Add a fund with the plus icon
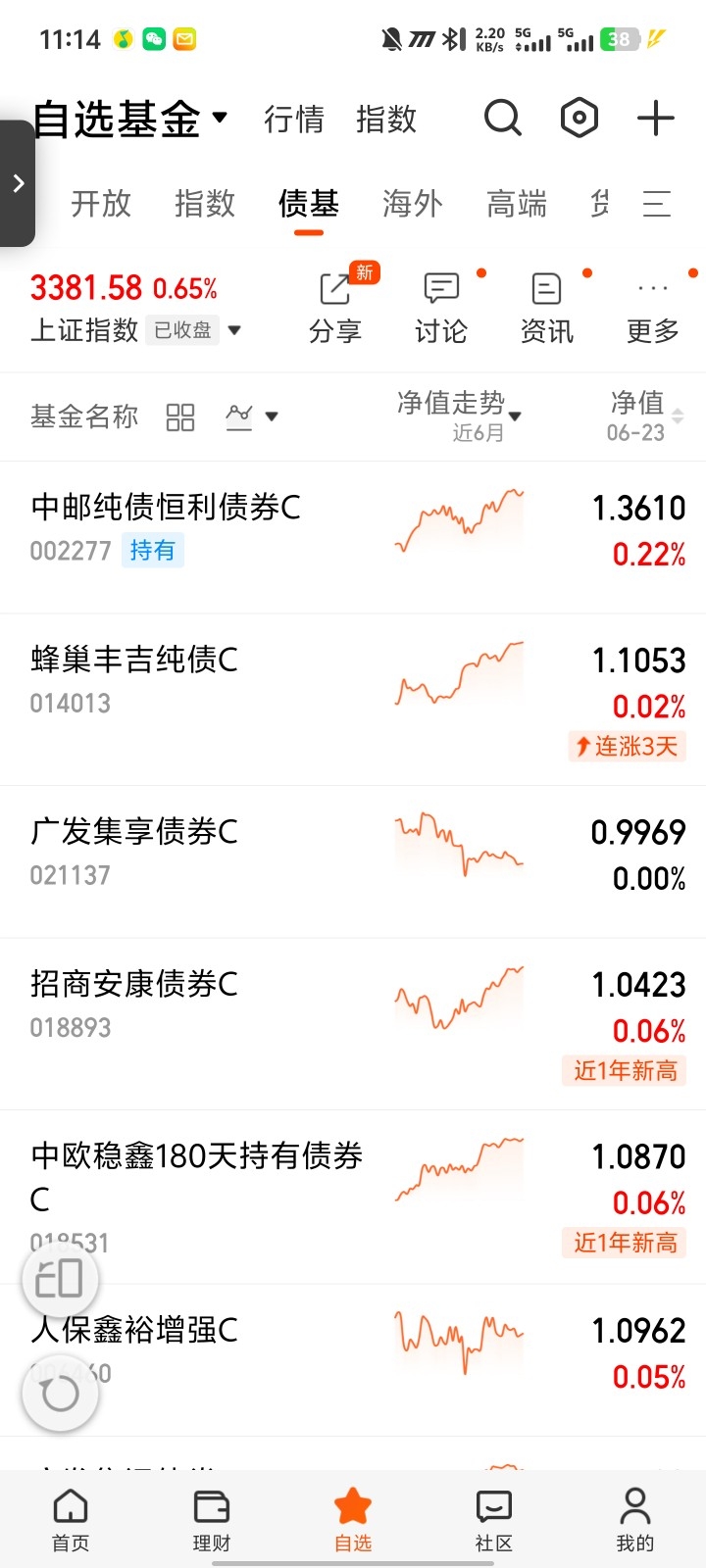This screenshot has width=706, height=1568. point(655,120)
